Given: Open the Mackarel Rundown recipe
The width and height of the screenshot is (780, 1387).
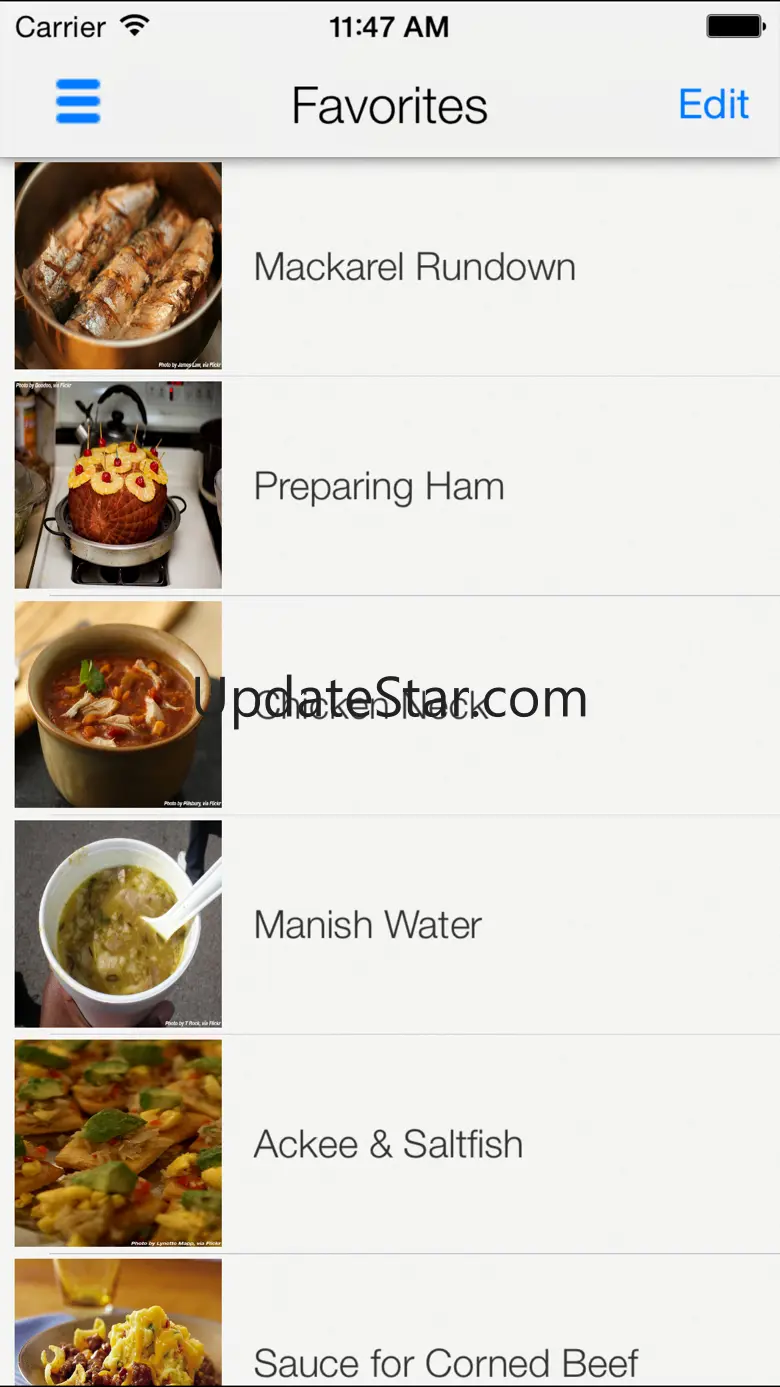Looking at the screenshot, I should [390, 267].
